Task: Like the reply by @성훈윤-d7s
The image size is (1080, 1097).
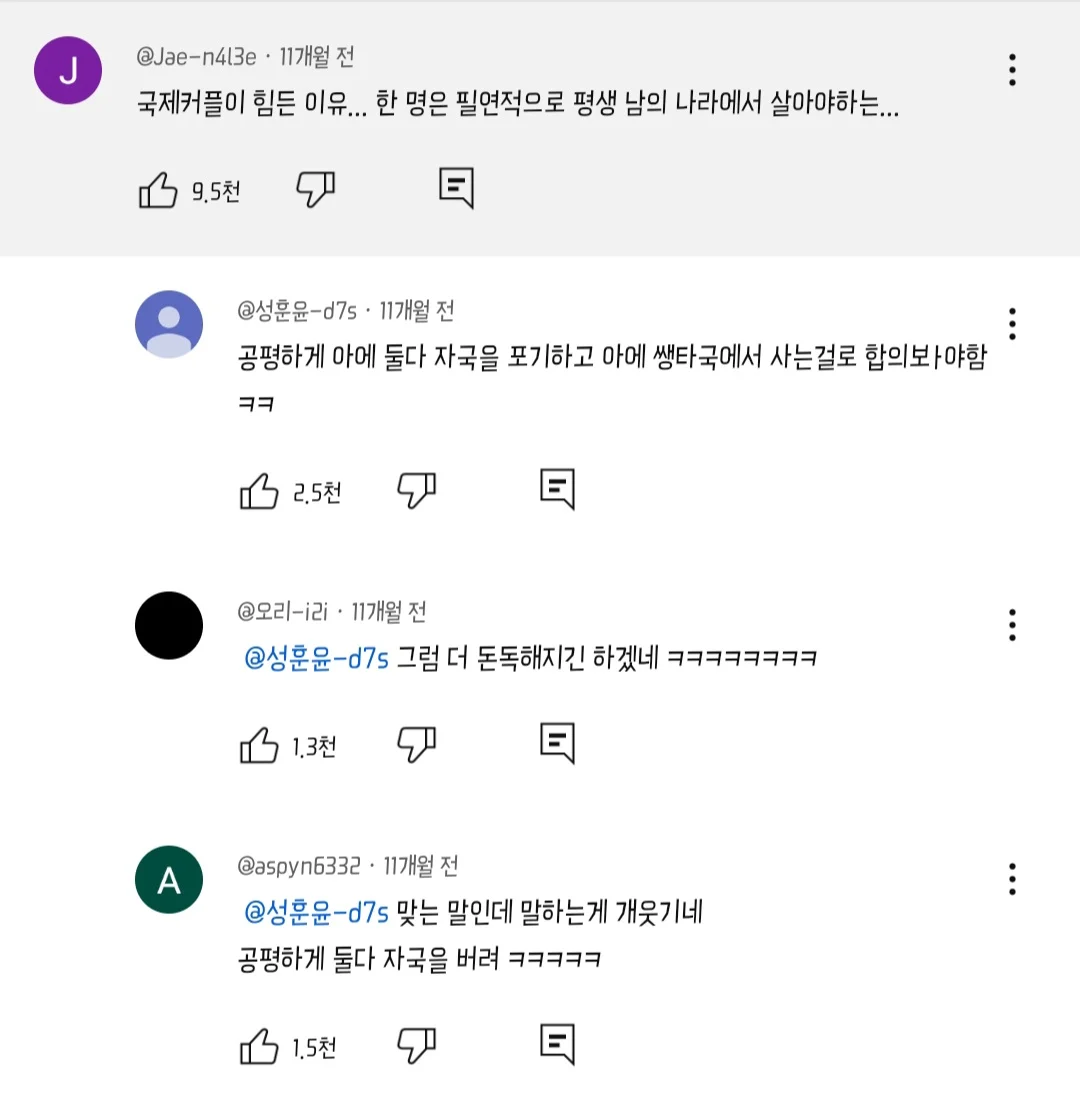Action: (x=259, y=491)
